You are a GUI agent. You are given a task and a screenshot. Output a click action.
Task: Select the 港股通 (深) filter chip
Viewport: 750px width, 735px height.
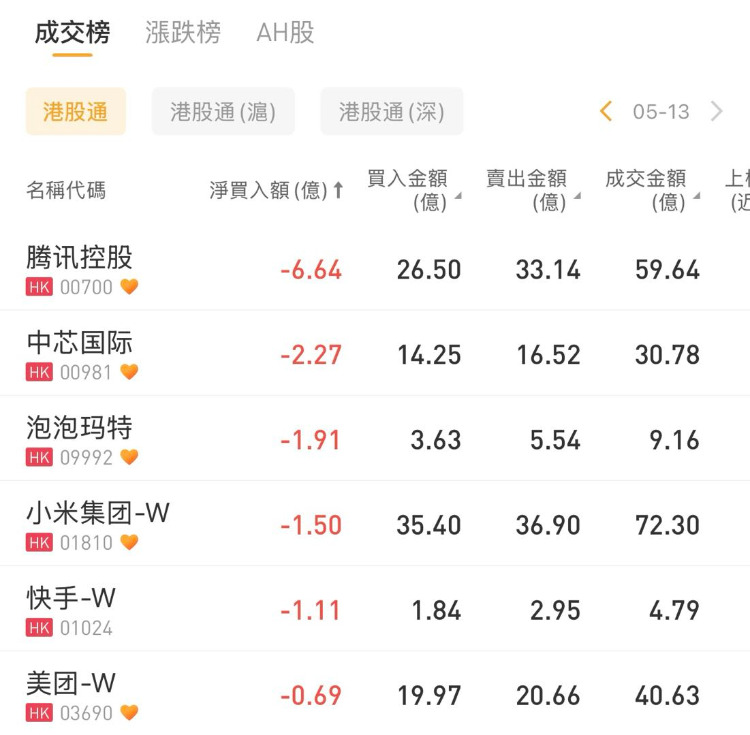[391, 111]
